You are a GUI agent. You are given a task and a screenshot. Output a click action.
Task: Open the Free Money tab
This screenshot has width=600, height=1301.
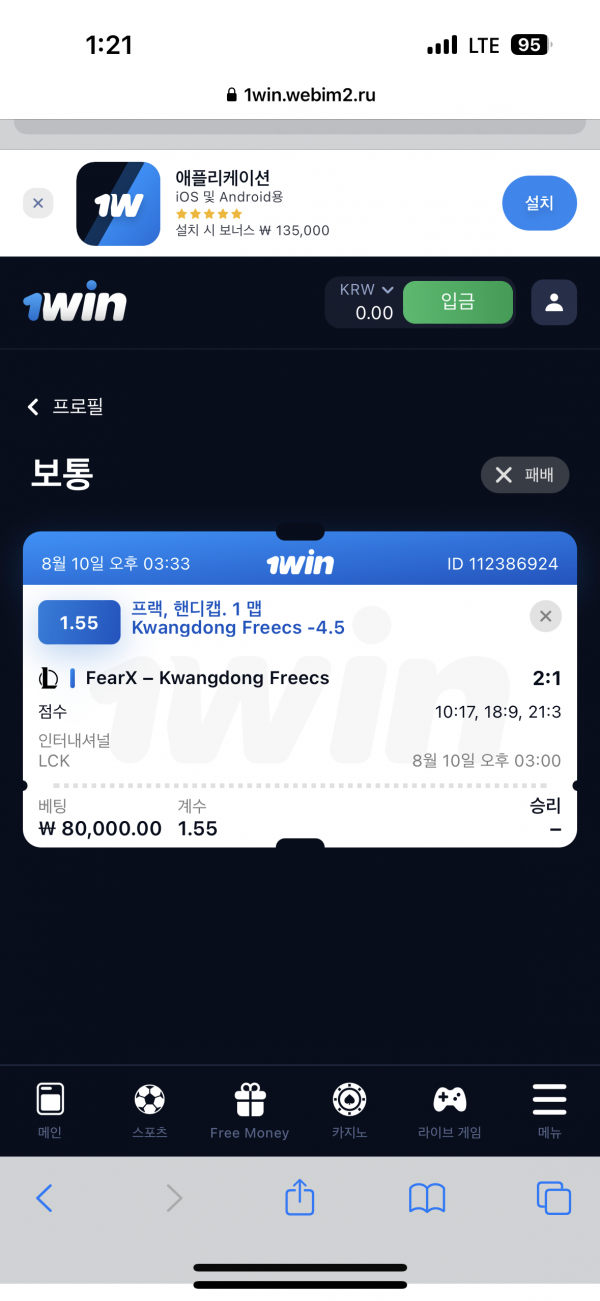click(249, 1110)
